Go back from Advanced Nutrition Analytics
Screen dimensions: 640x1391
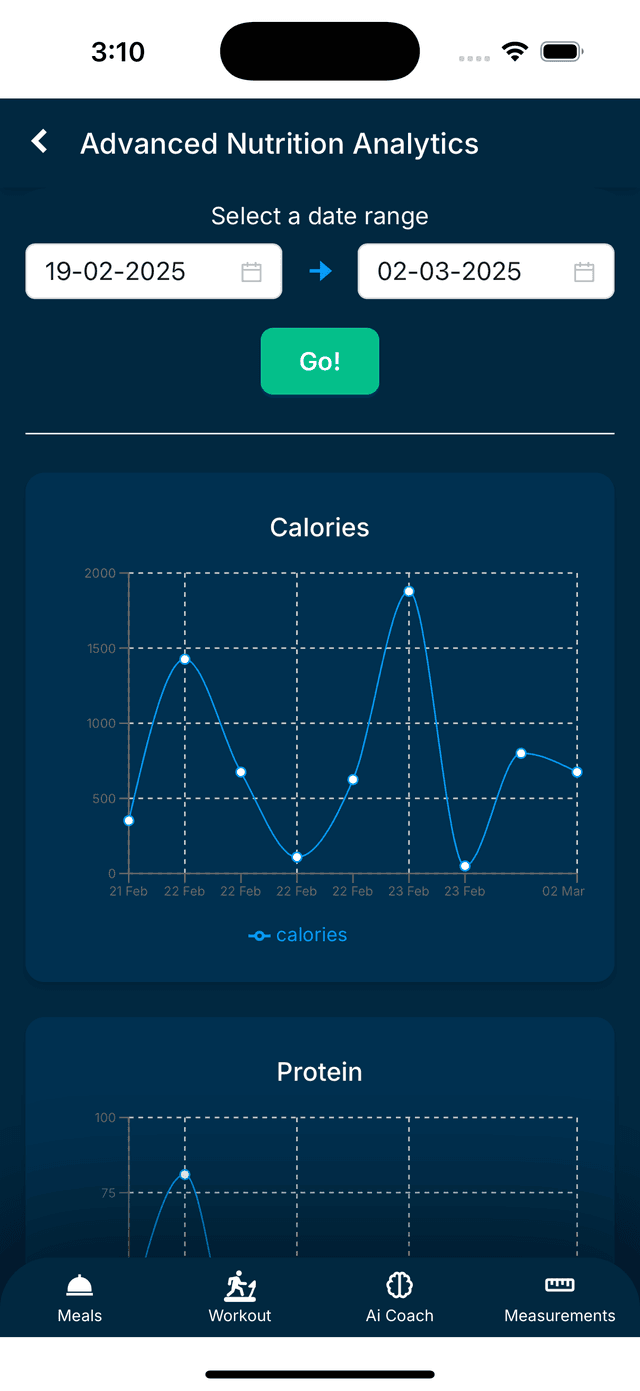pyautogui.click(x=40, y=142)
